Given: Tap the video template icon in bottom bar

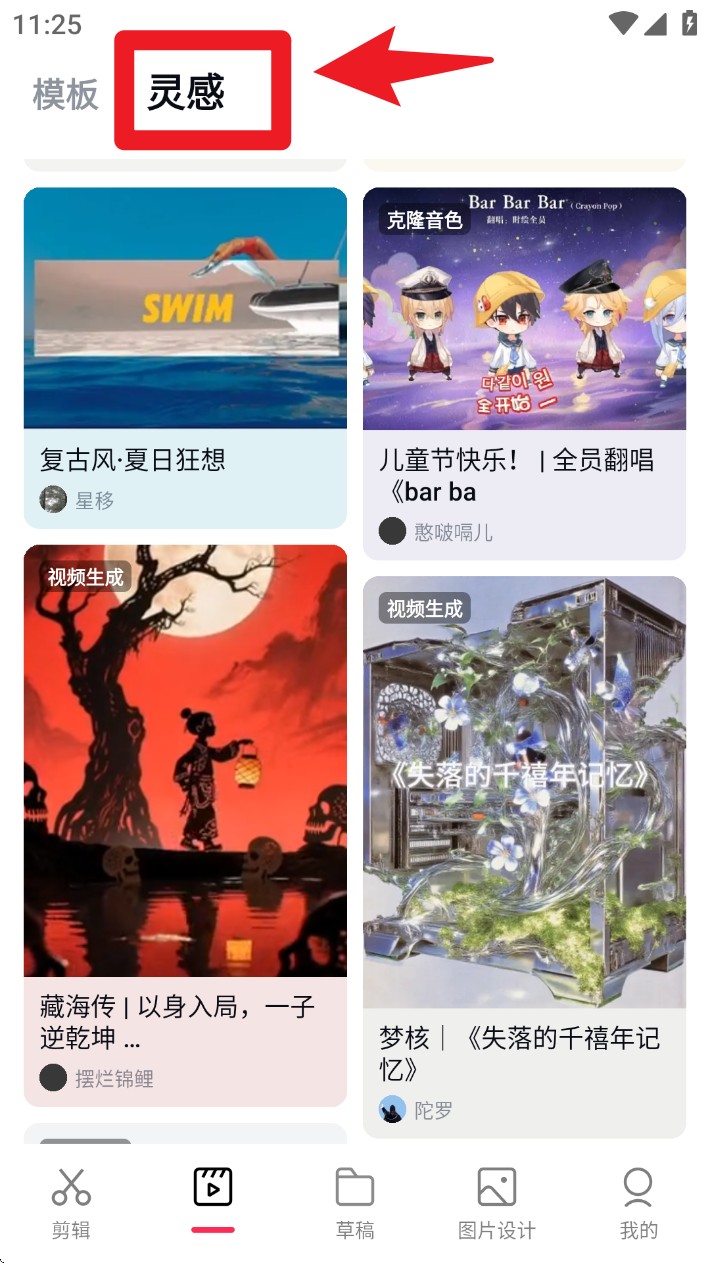Looking at the screenshot, I should click(213, 1190).
